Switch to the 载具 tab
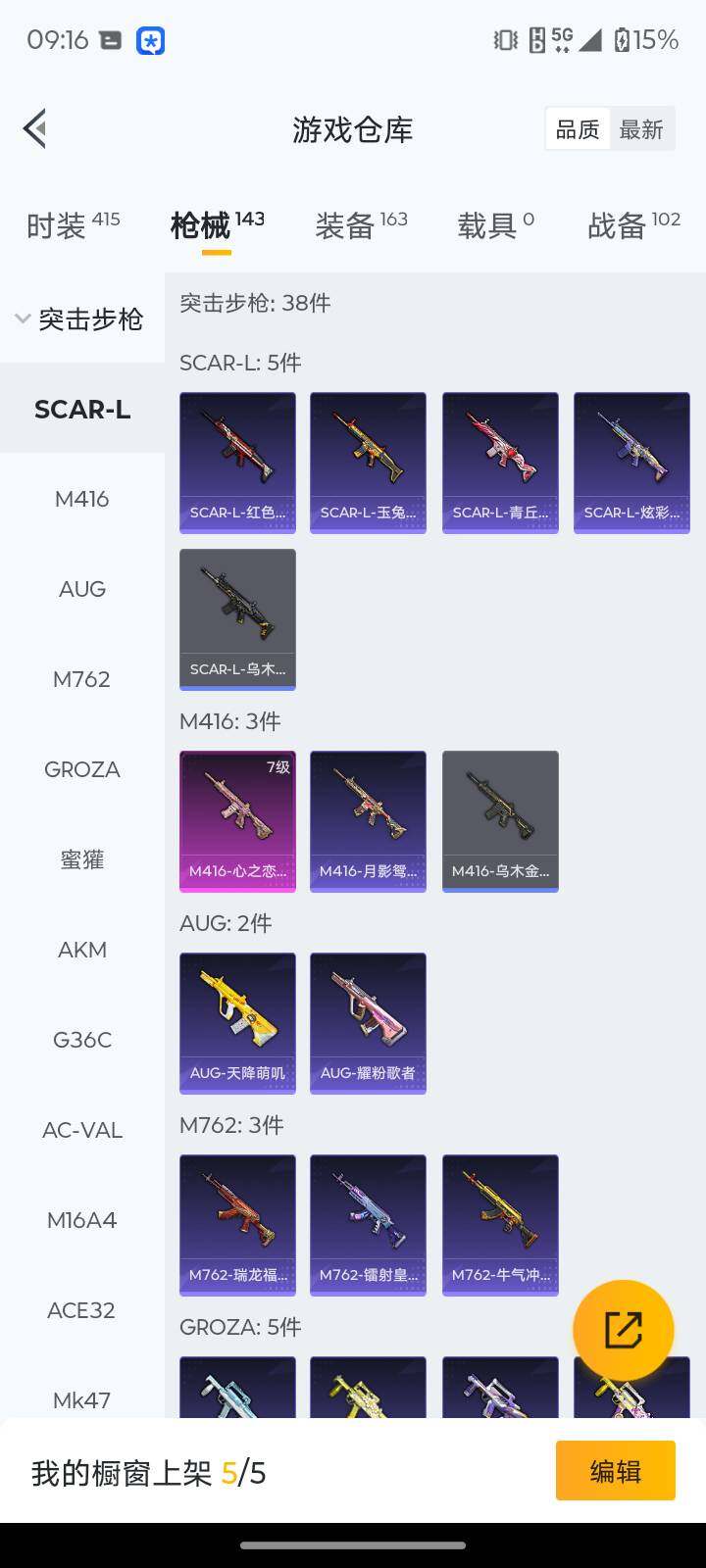This screenshot has width=706, height=1568. [x=495, y=225]
